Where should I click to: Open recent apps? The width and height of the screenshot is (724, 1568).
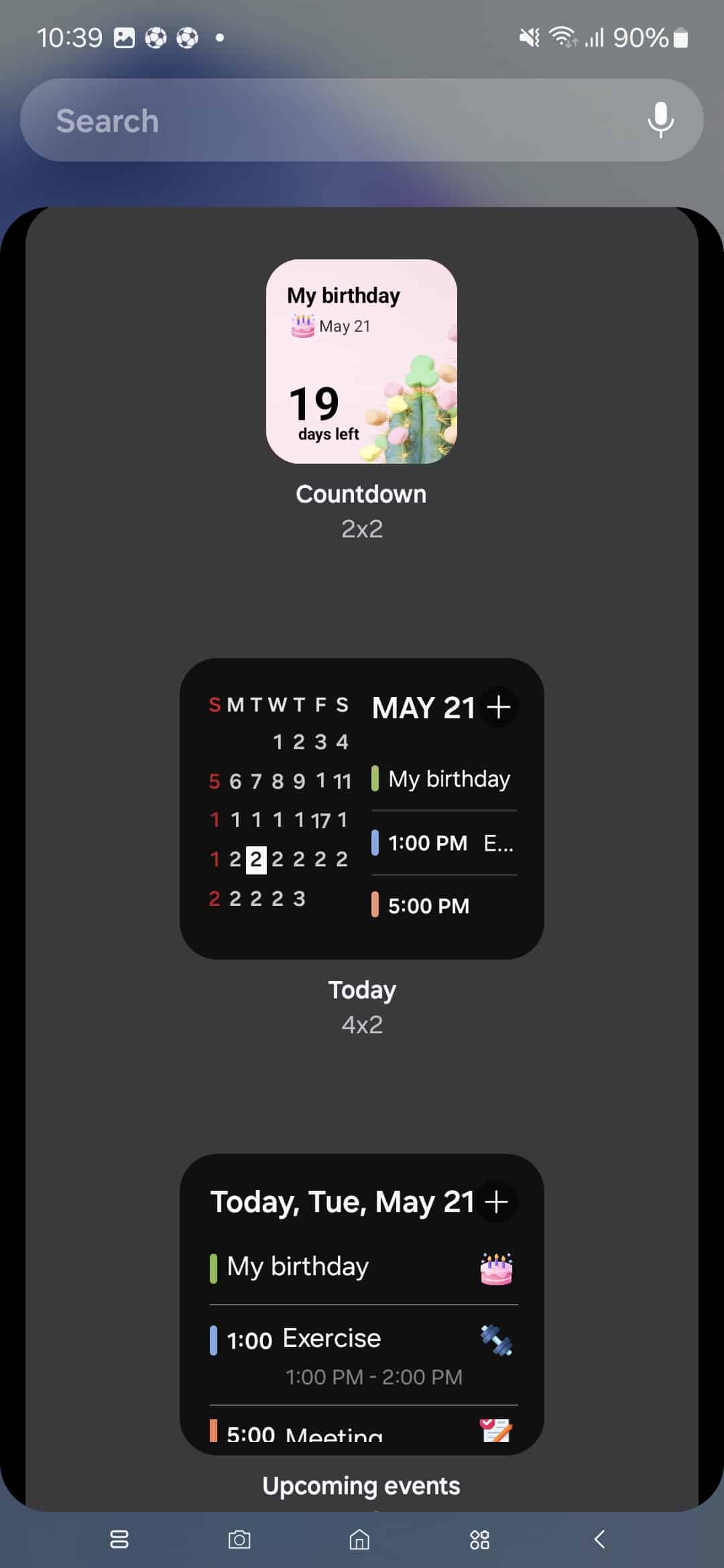pos(119,1539)
